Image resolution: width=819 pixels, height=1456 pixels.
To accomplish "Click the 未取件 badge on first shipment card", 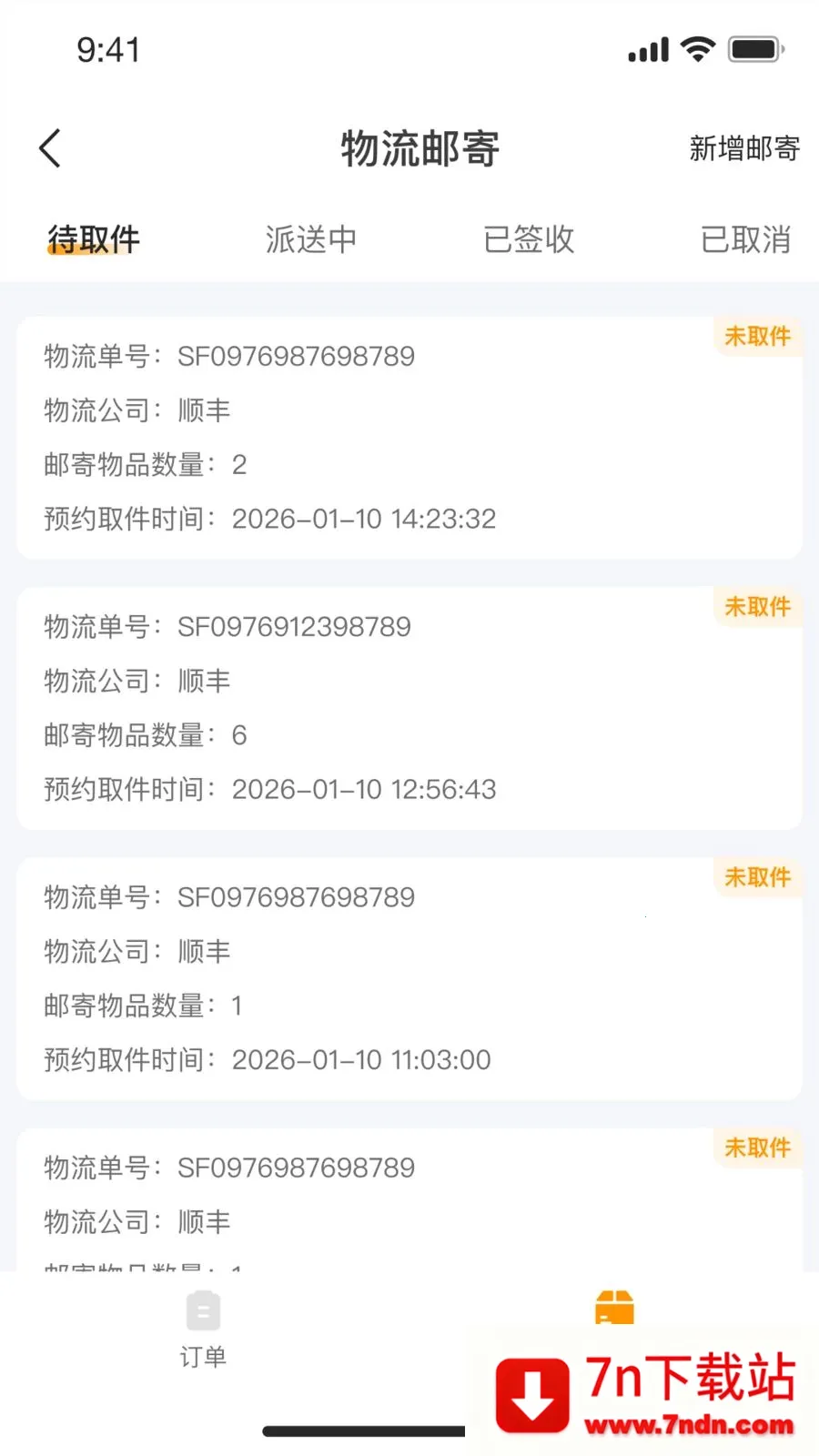I will [758, 338].
